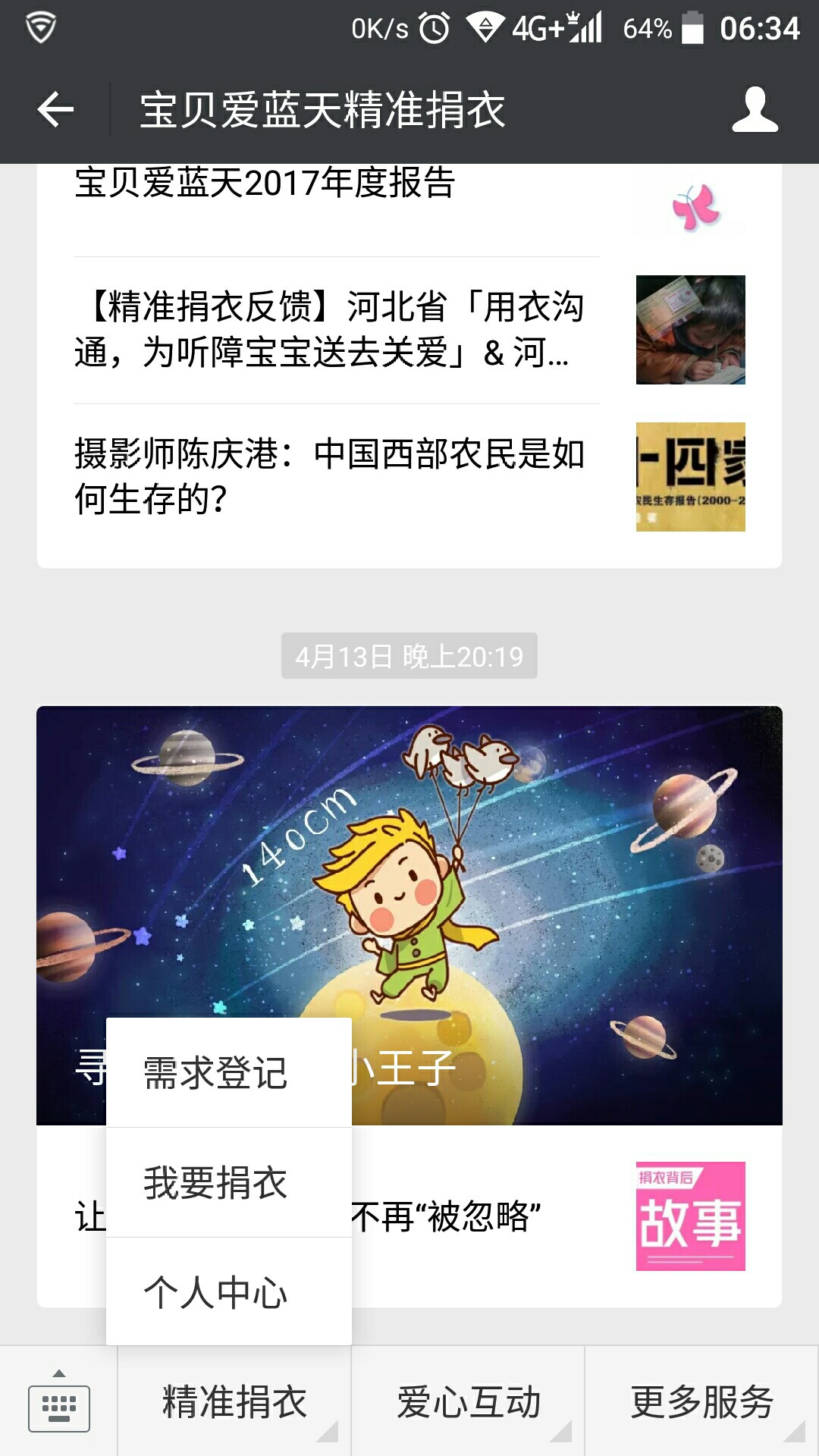This screenshot has width=819, height=1456.
Task: Open the 精准捐衣反馈 河北省 article
Action: tap(409, 330)
